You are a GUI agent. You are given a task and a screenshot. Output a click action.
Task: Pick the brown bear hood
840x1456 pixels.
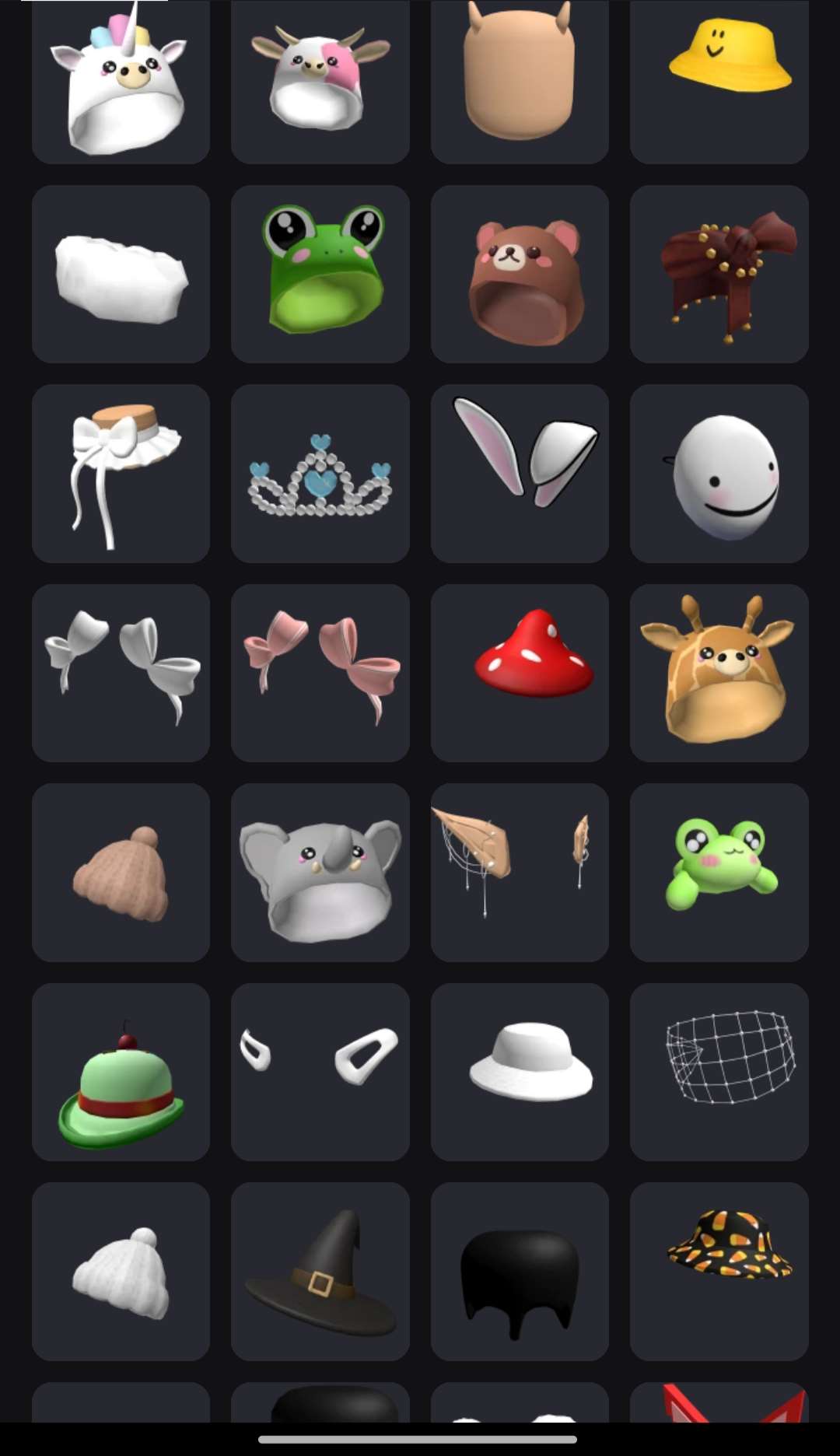(520, 274)
